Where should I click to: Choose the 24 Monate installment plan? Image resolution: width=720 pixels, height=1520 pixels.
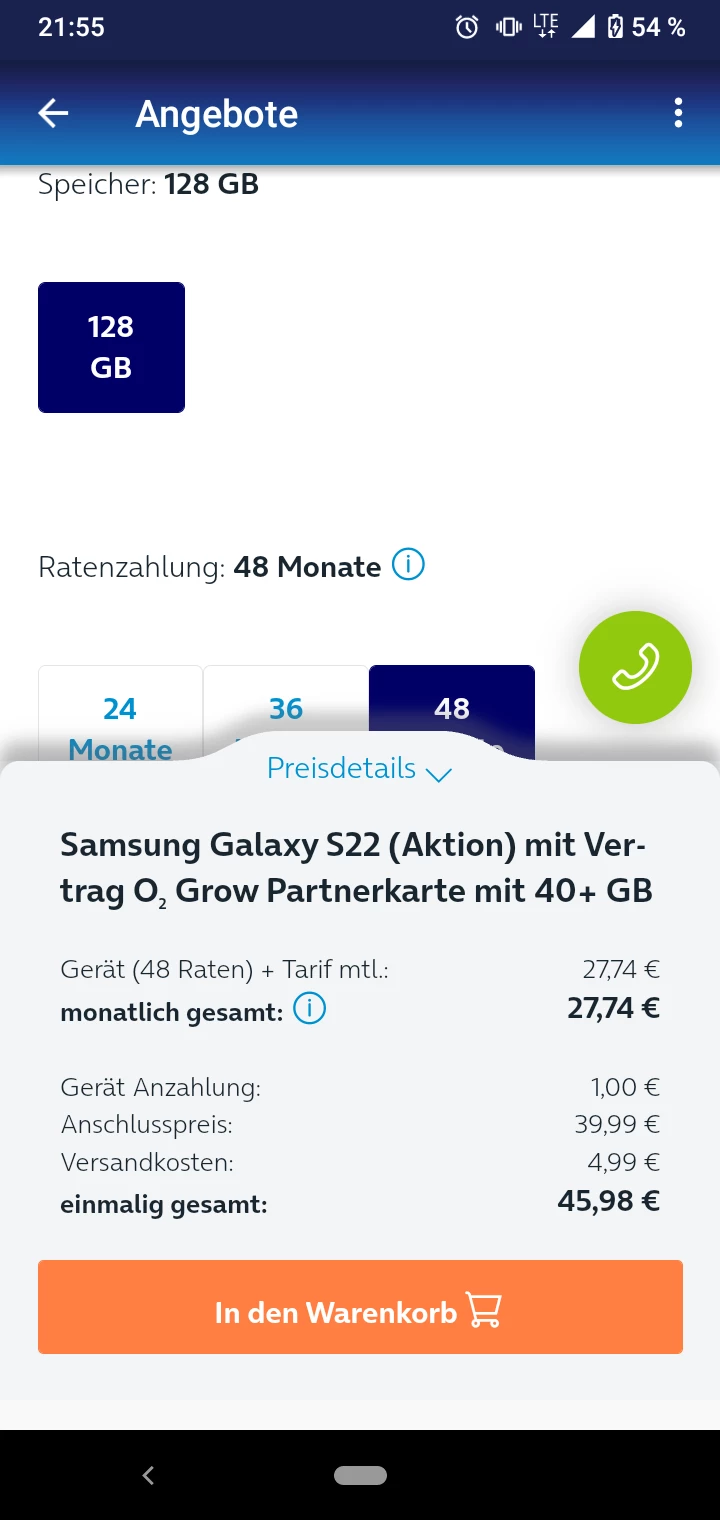(120, 712)
